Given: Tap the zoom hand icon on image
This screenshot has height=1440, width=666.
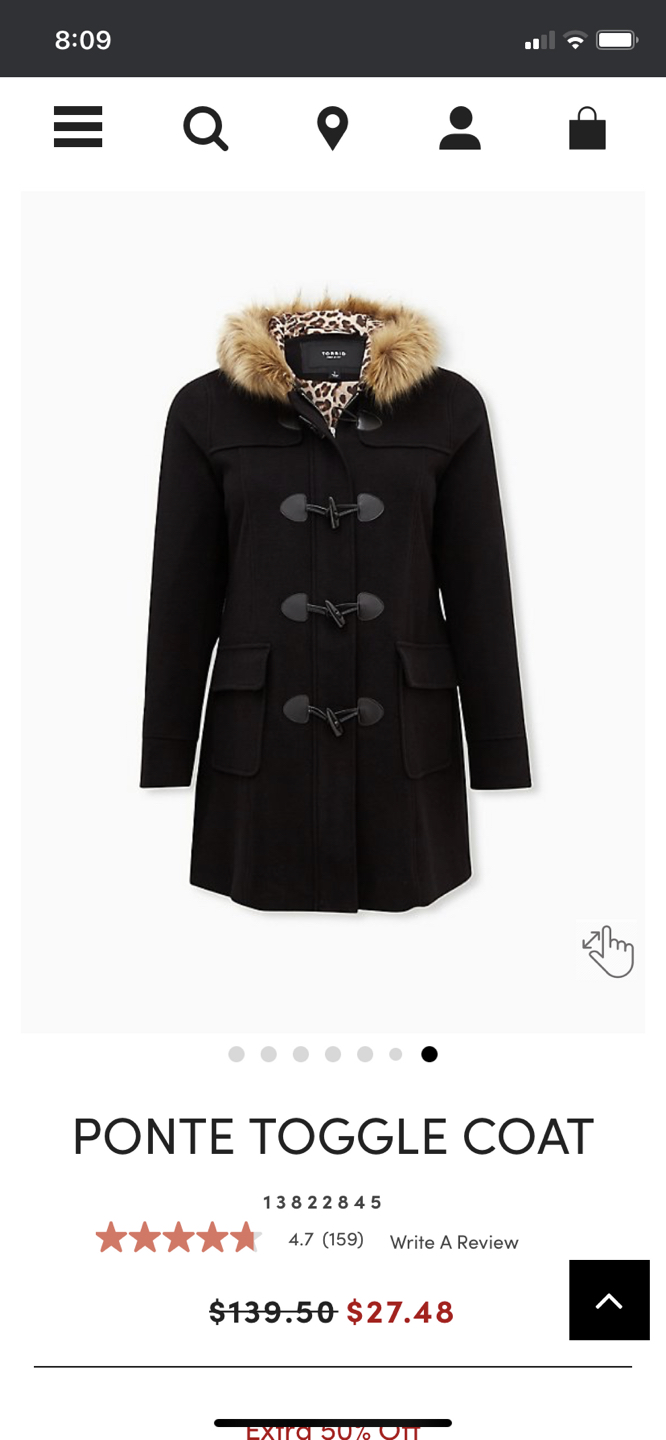Looking at the screenshot, I should coord(608,951).
